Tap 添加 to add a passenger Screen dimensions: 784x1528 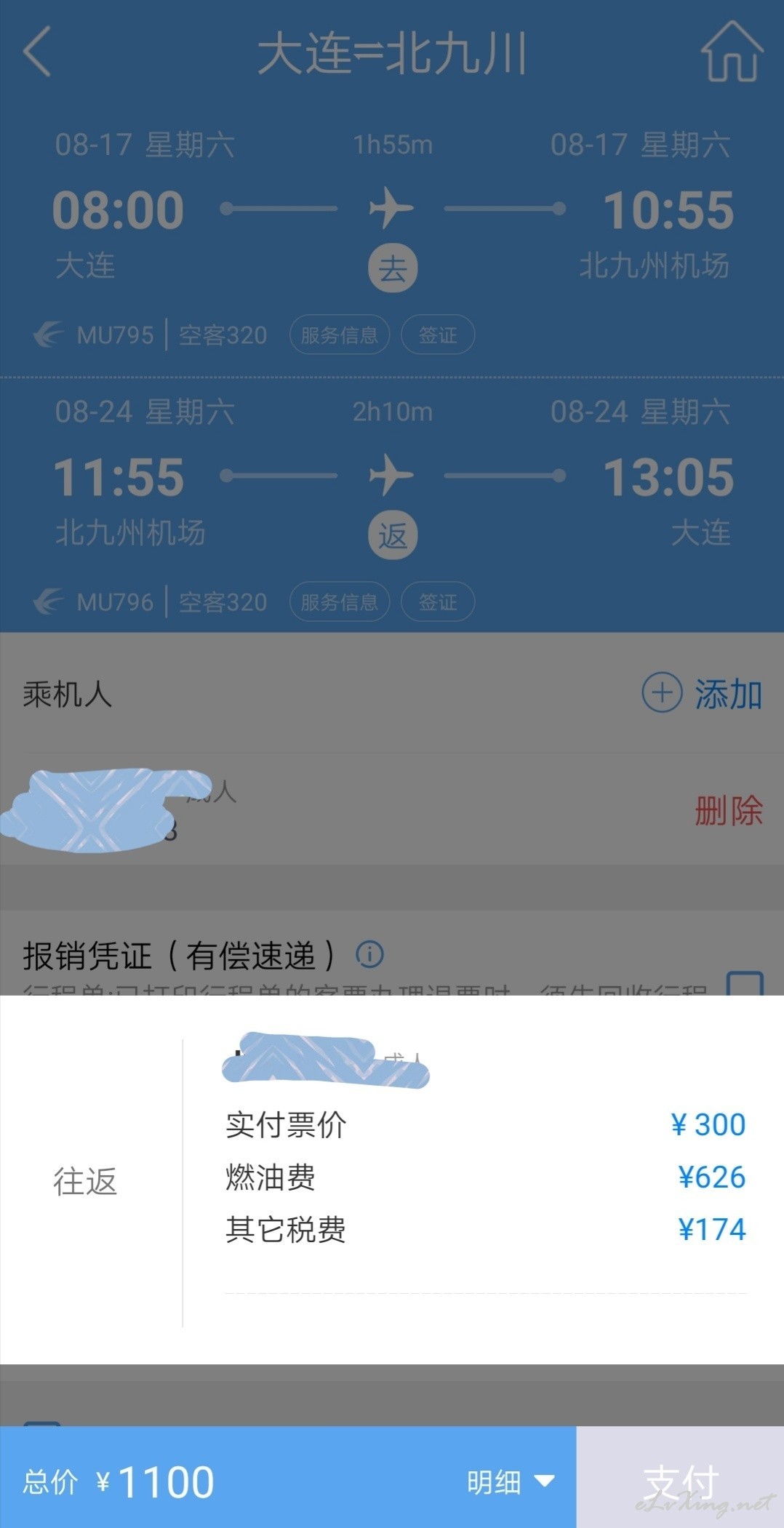tap(702, 693)
